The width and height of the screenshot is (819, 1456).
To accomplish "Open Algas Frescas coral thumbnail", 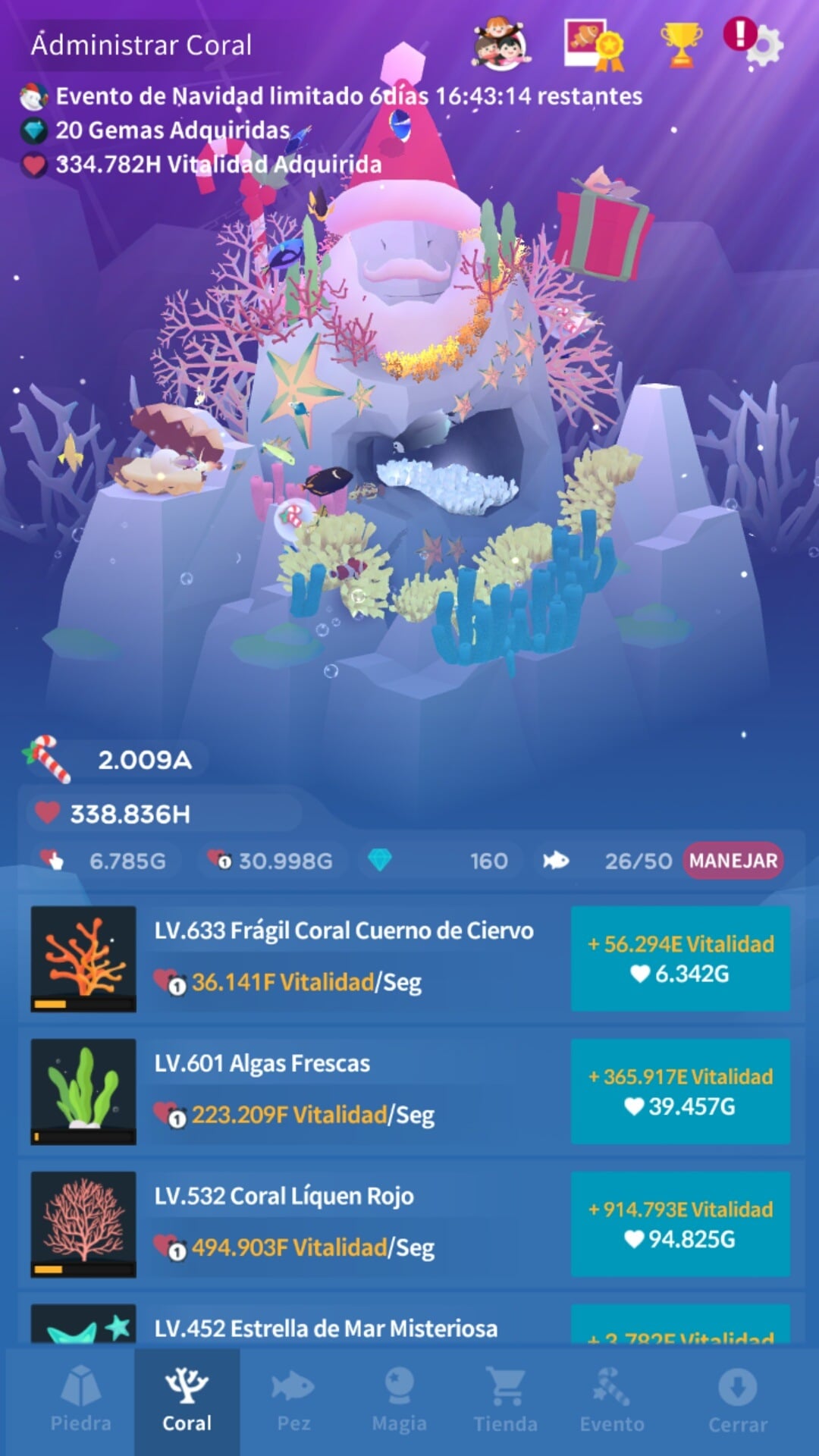I will pos(83,1091).
